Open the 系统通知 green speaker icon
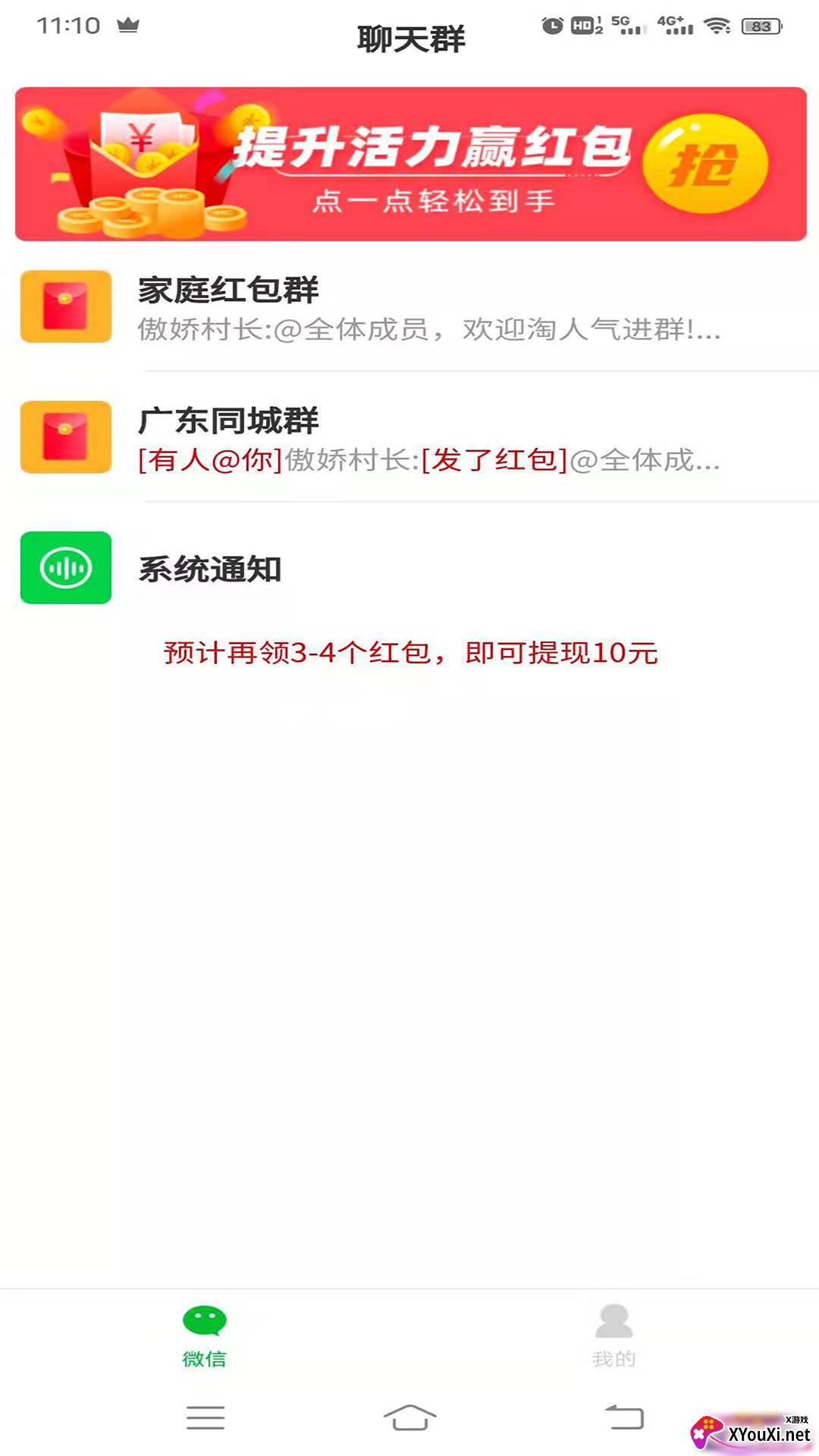819x1456 pixels. point(64,569)
